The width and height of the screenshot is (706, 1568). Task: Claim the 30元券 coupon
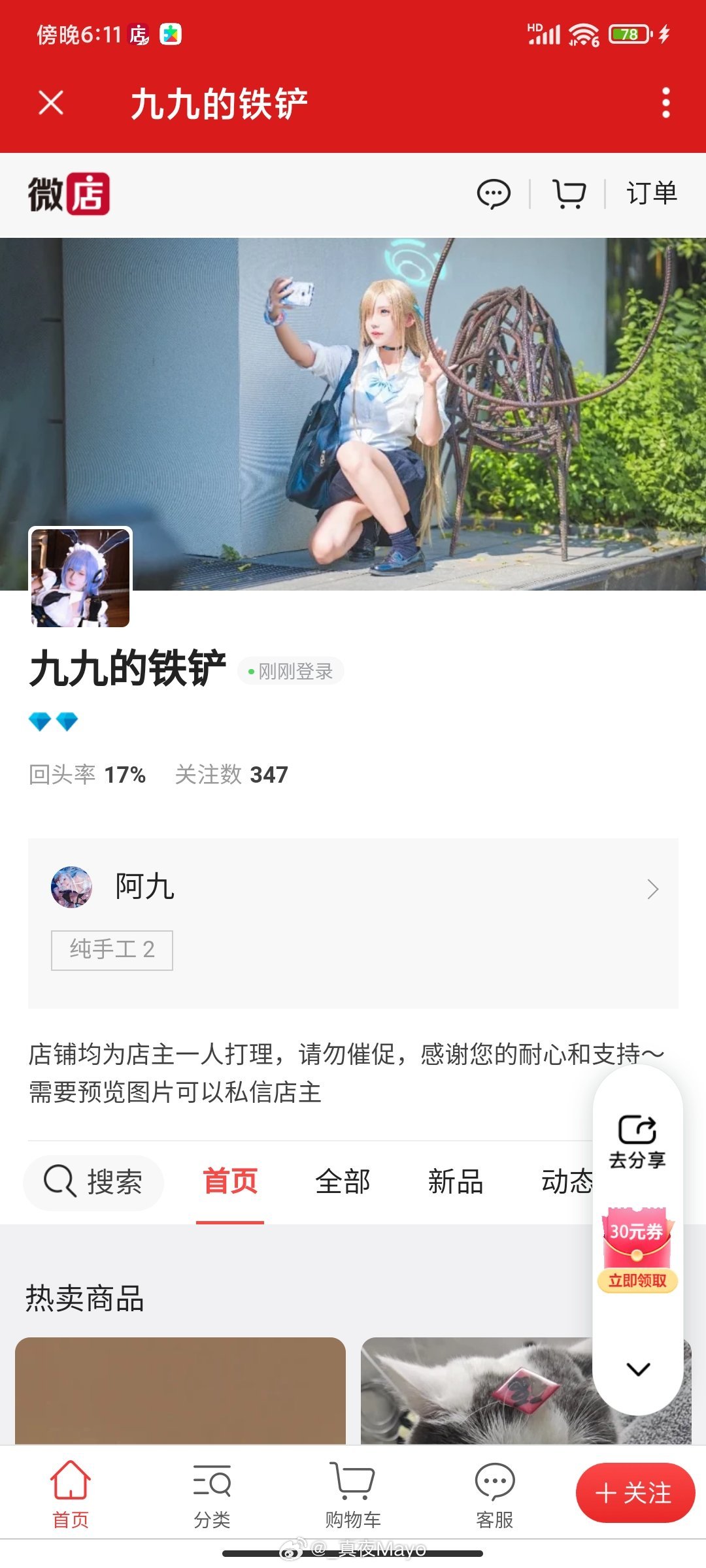click(637, 1249)
